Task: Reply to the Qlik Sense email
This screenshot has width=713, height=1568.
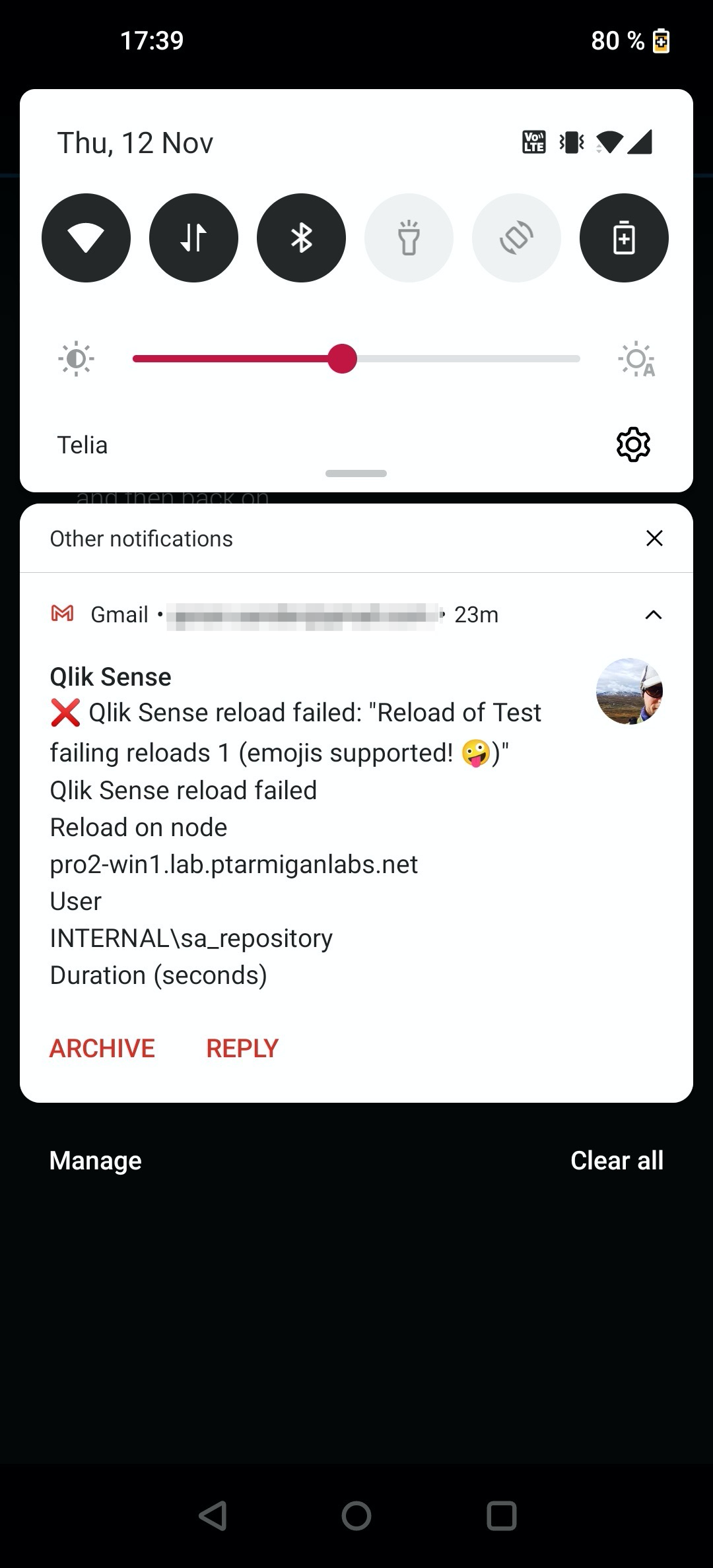Action: click(x=242, y=1048)
